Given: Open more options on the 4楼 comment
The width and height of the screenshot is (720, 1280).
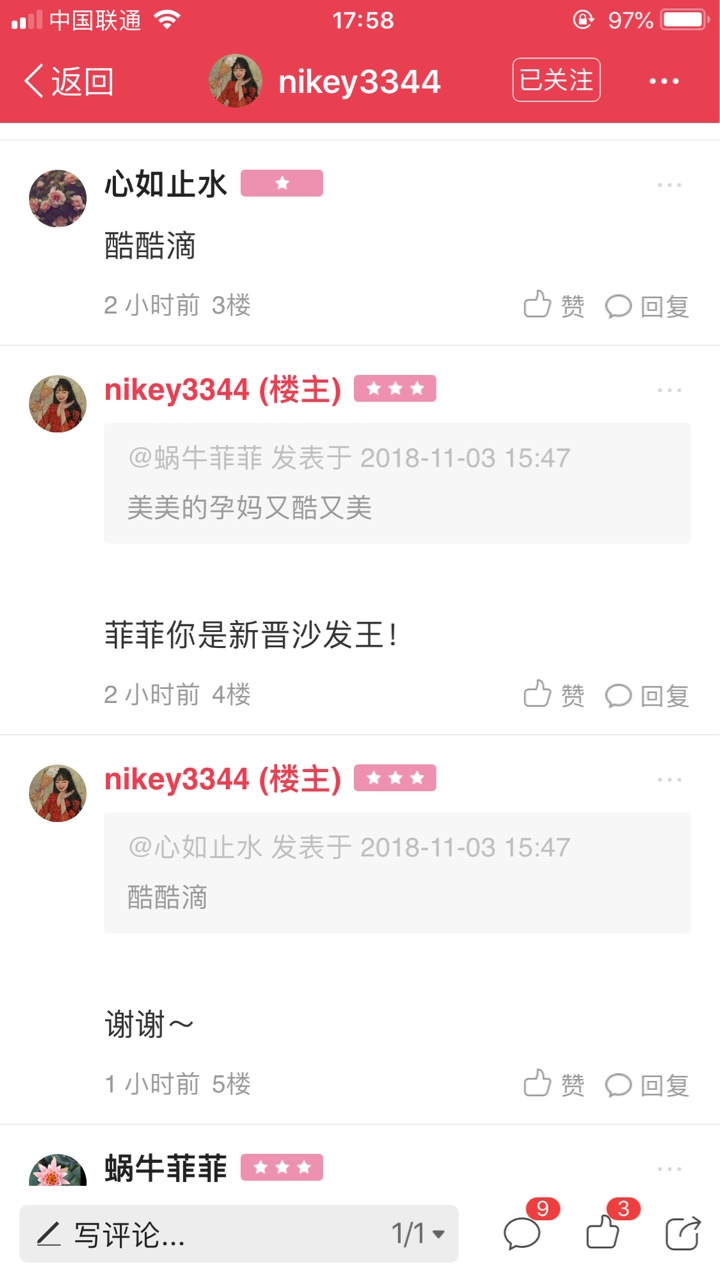Looking at the screenshot, I should pyautogui.click(x=669, y=390).
